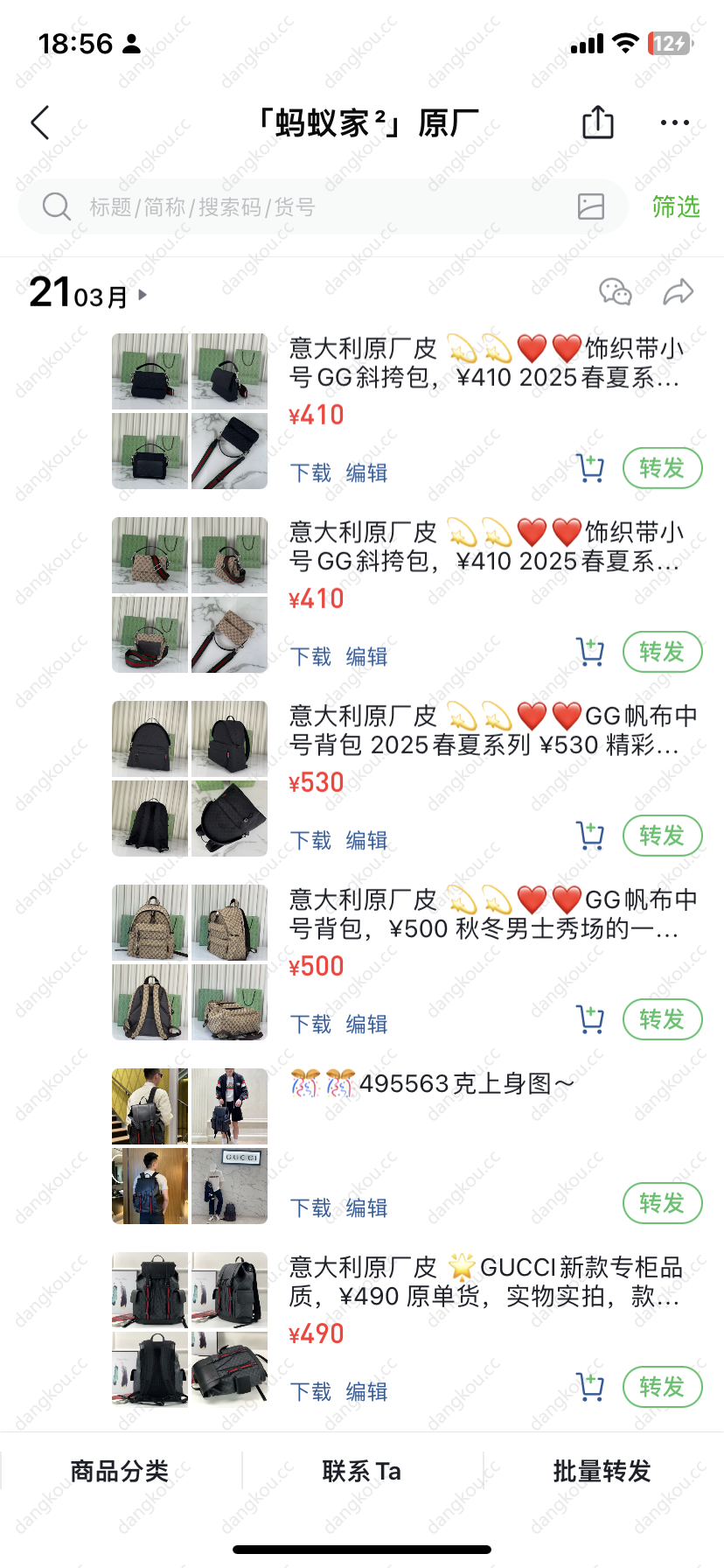Tap the WeChat icon beside the date
Viewport: 724px width, 1568px height.
(x=616, y=292)
